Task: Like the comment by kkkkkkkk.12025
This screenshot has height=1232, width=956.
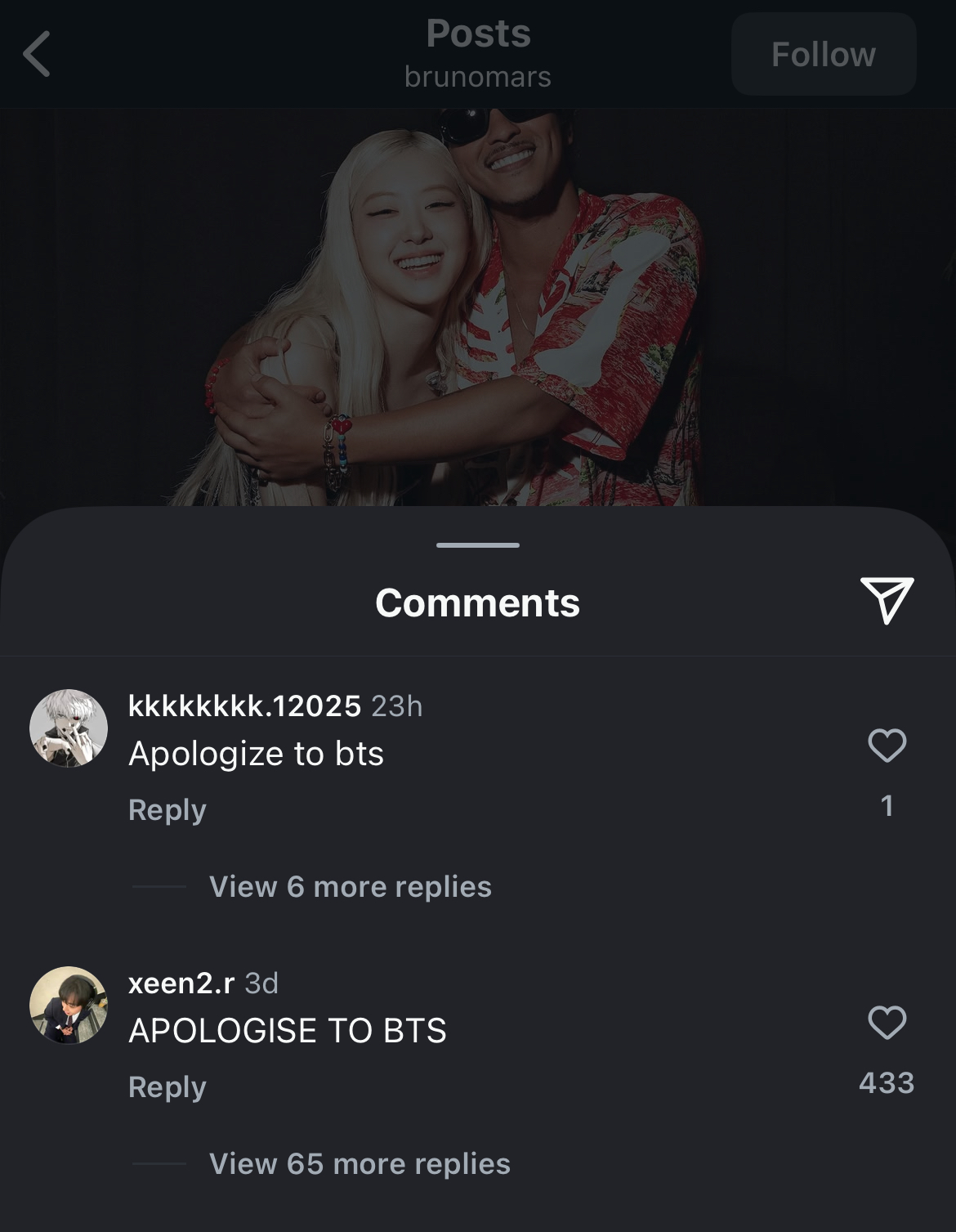Action: [887, 746]
